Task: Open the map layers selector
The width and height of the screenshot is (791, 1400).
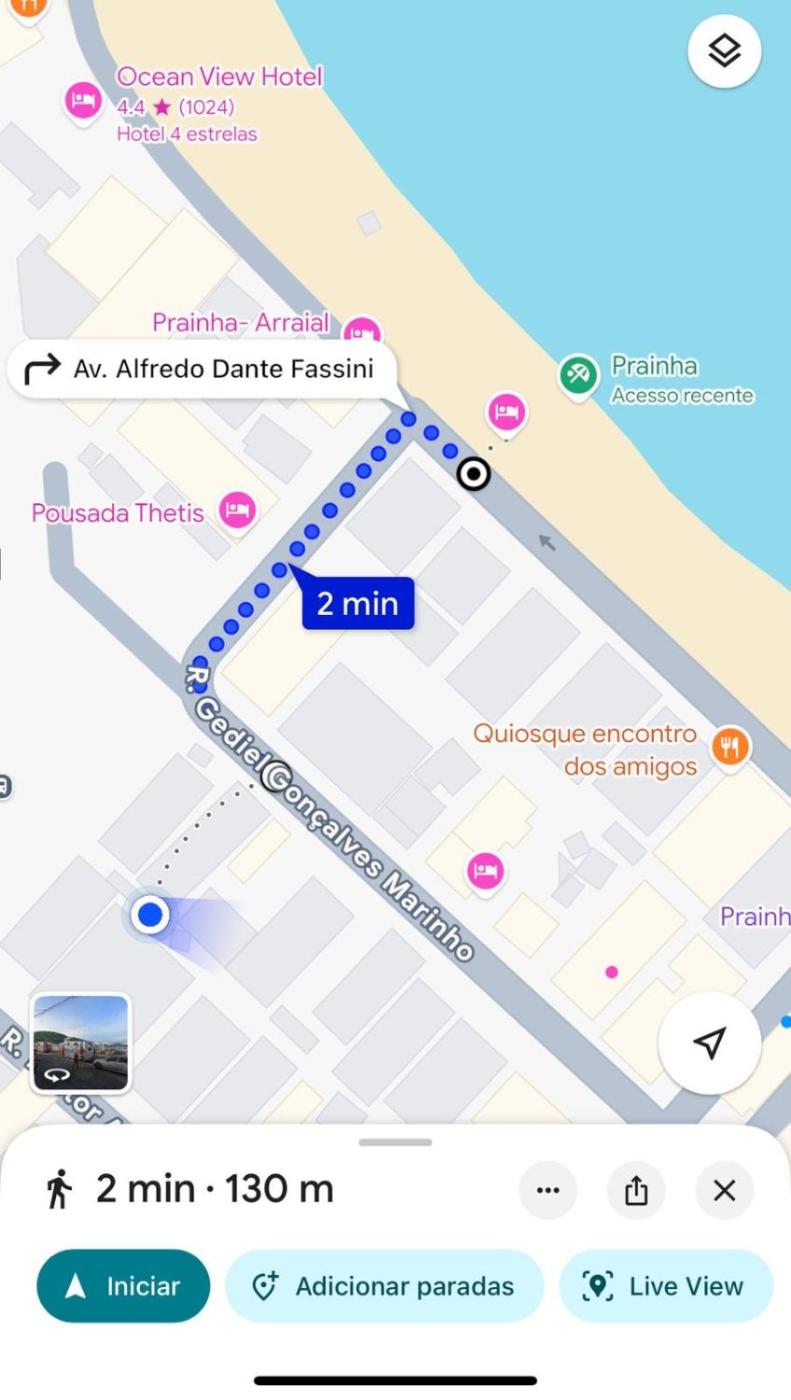Action: [x=724, y=50]
